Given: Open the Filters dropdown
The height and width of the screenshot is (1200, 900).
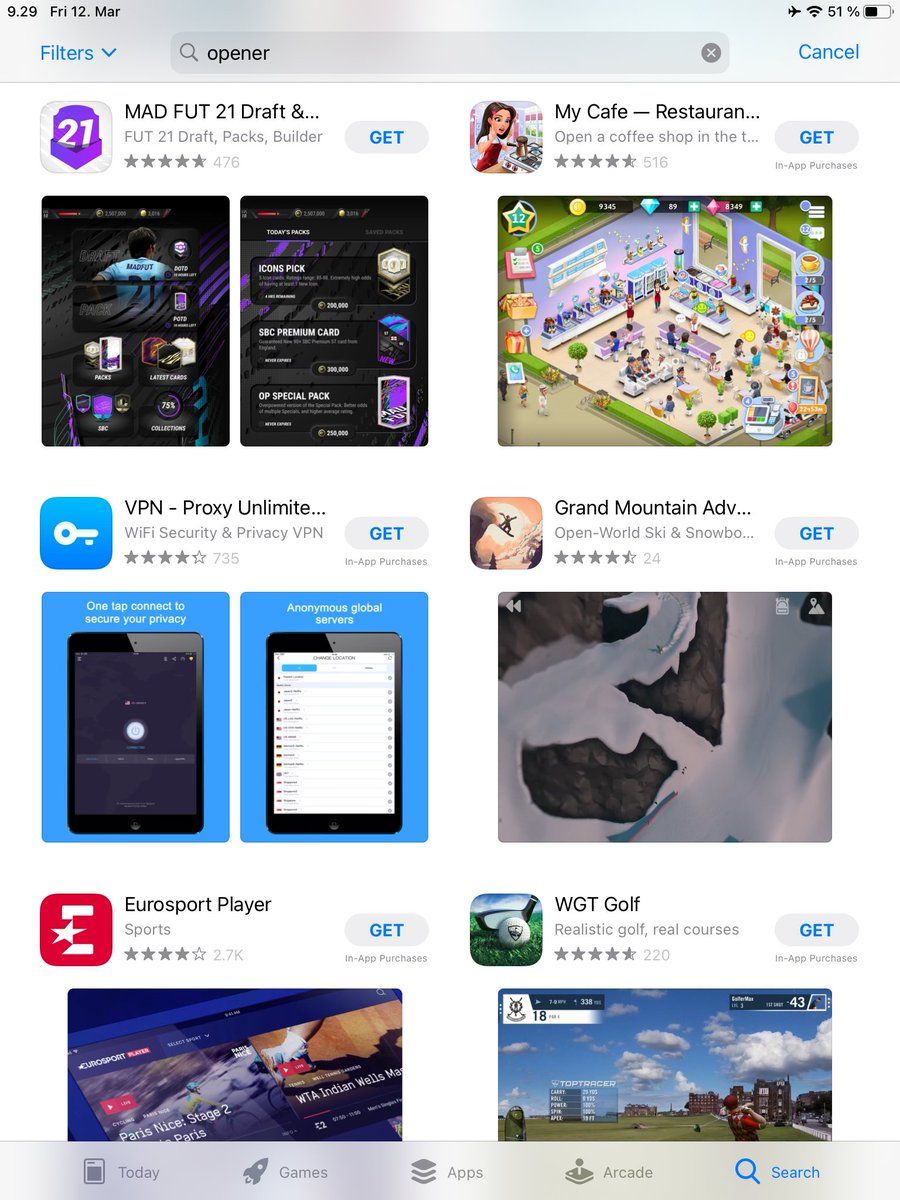Looking at the screenshot, I should pyautogui.click(x=78, y=53).
